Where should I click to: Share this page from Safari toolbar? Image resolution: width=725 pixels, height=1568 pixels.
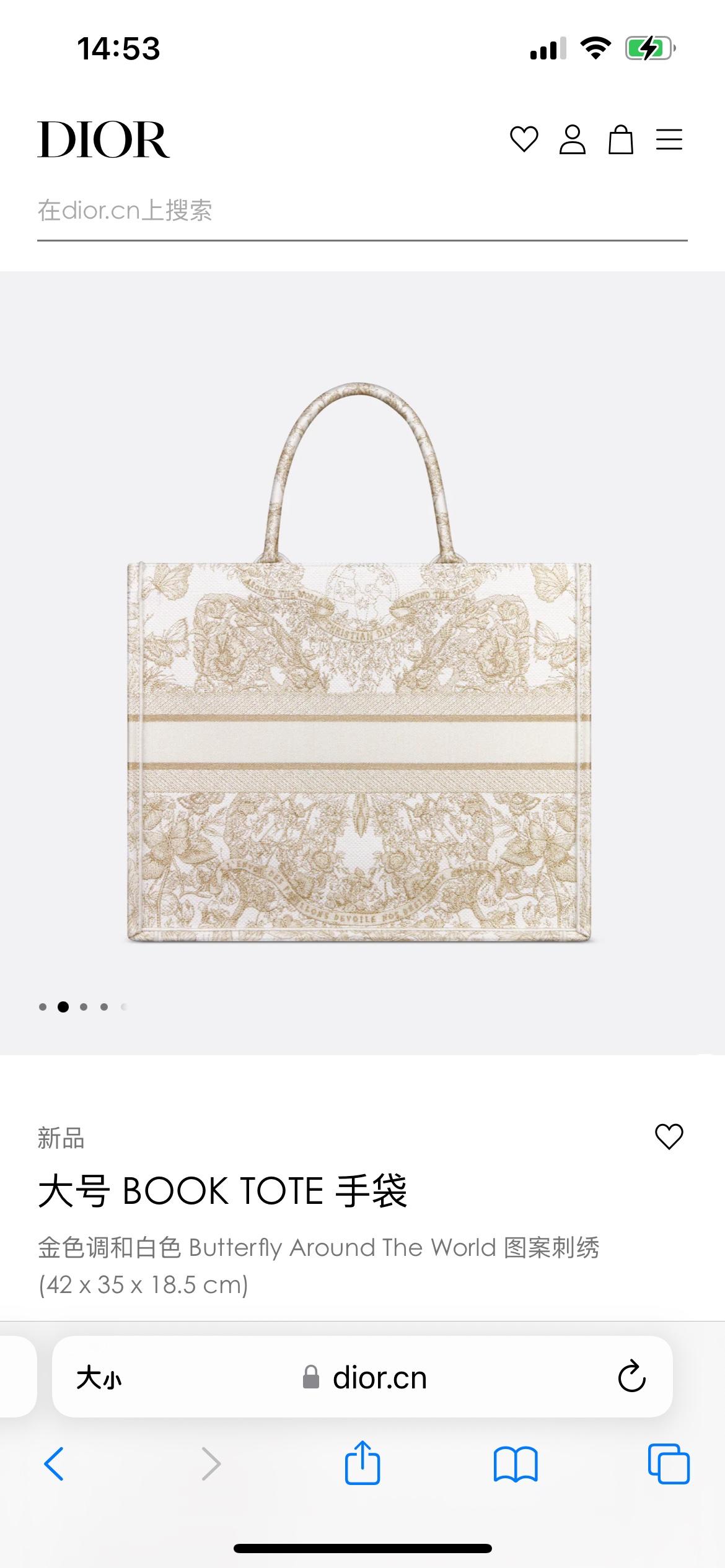pos(362,1463)
